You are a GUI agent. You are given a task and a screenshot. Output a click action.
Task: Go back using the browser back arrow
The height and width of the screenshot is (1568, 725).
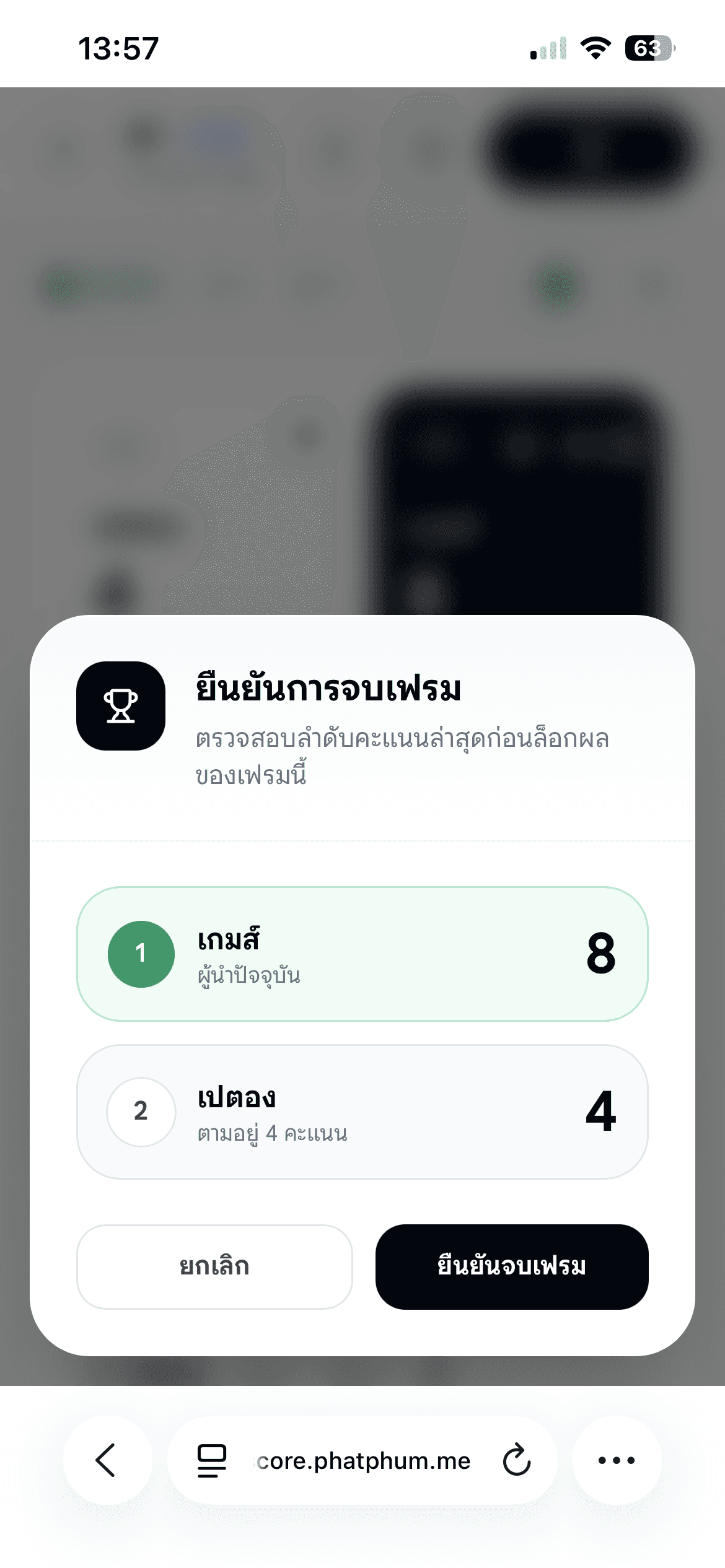(107, 1460)
